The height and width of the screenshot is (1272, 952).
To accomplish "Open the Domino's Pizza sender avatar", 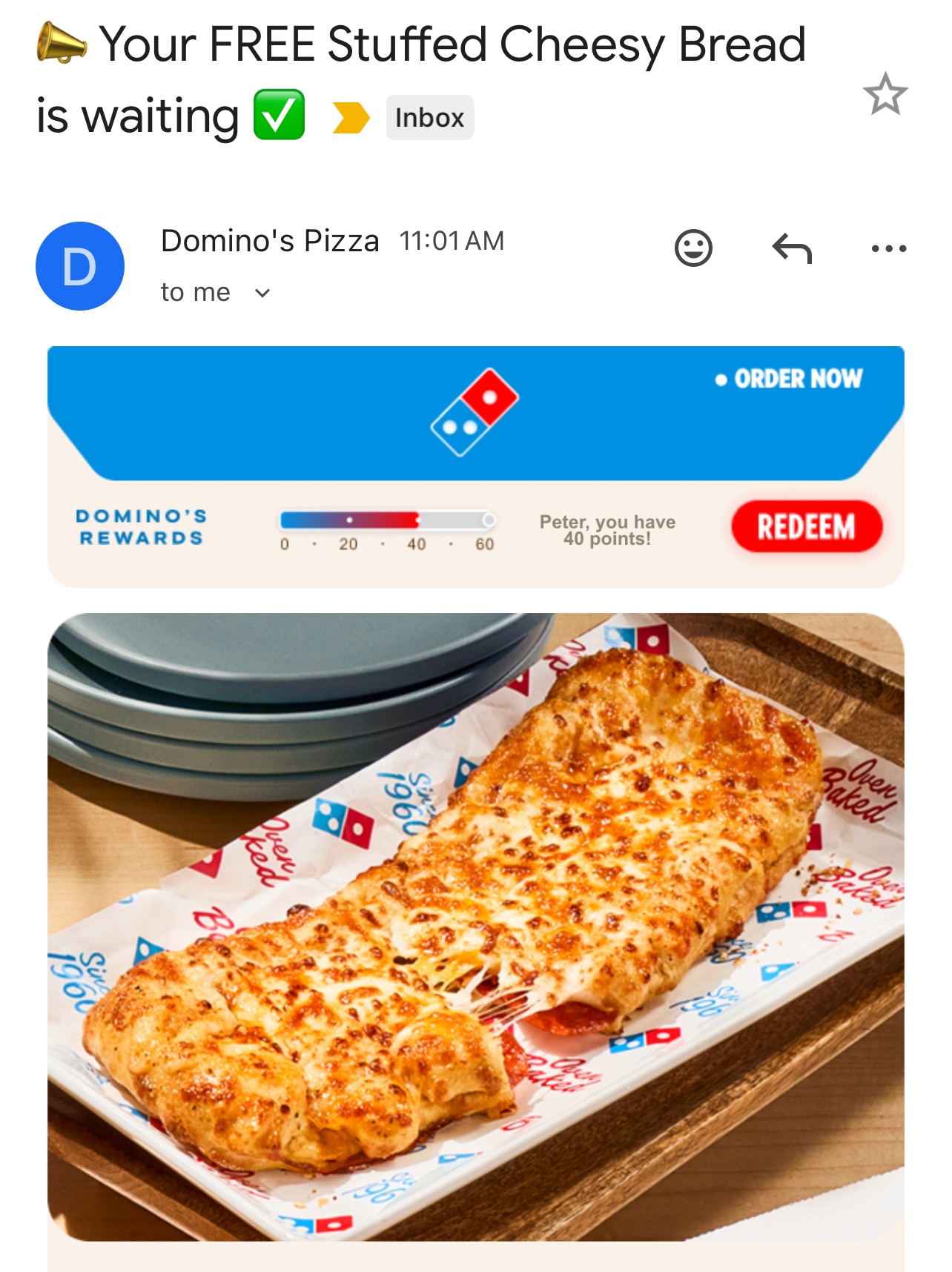I will pyautogui.click(x=80, y=266).
